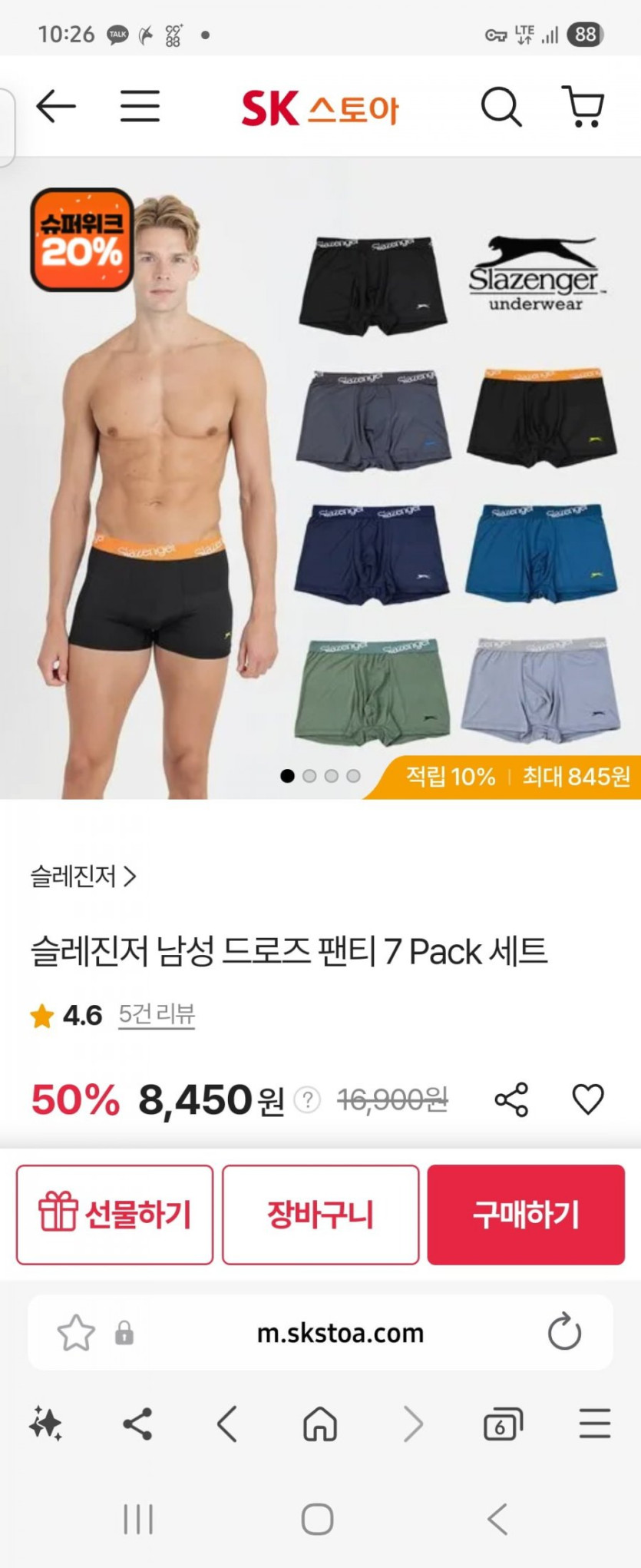
Task: Tap the m.skstoa.com address bar
Action: 339,1333
